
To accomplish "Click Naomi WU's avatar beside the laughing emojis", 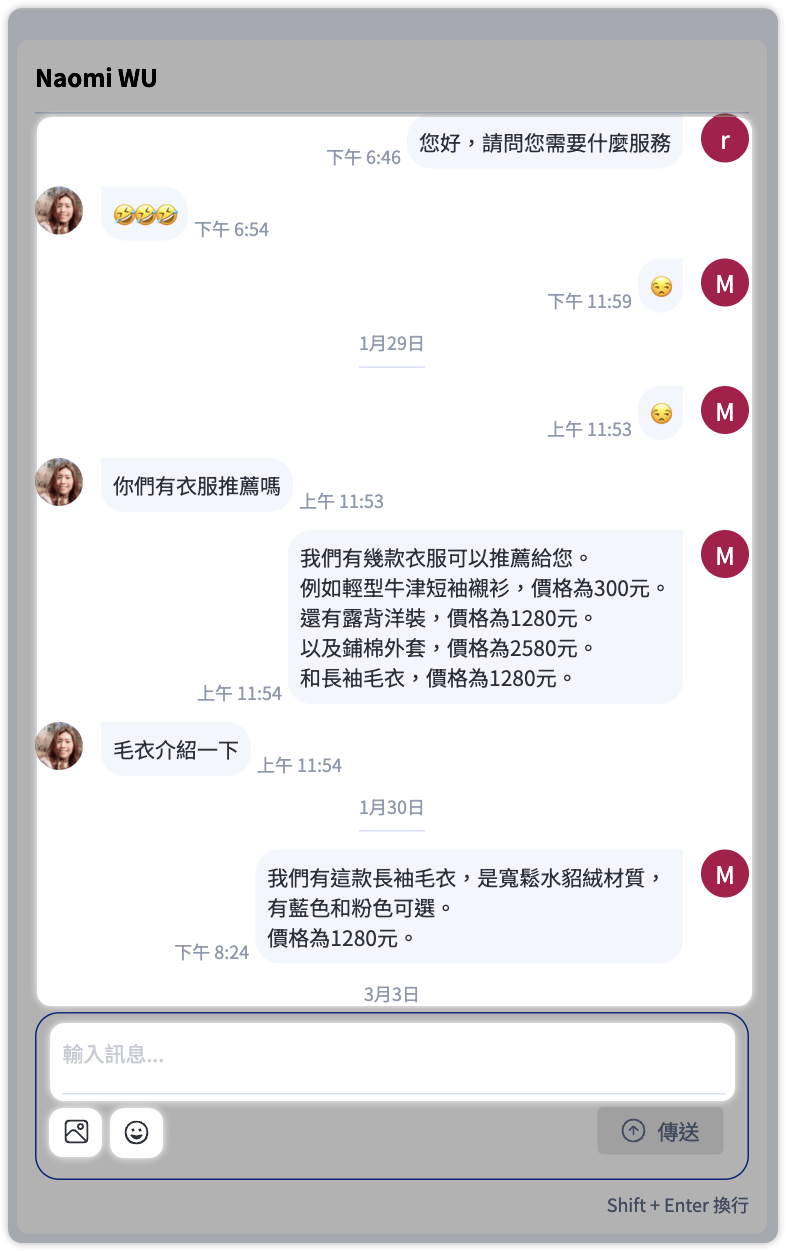I will pos(58,212).
